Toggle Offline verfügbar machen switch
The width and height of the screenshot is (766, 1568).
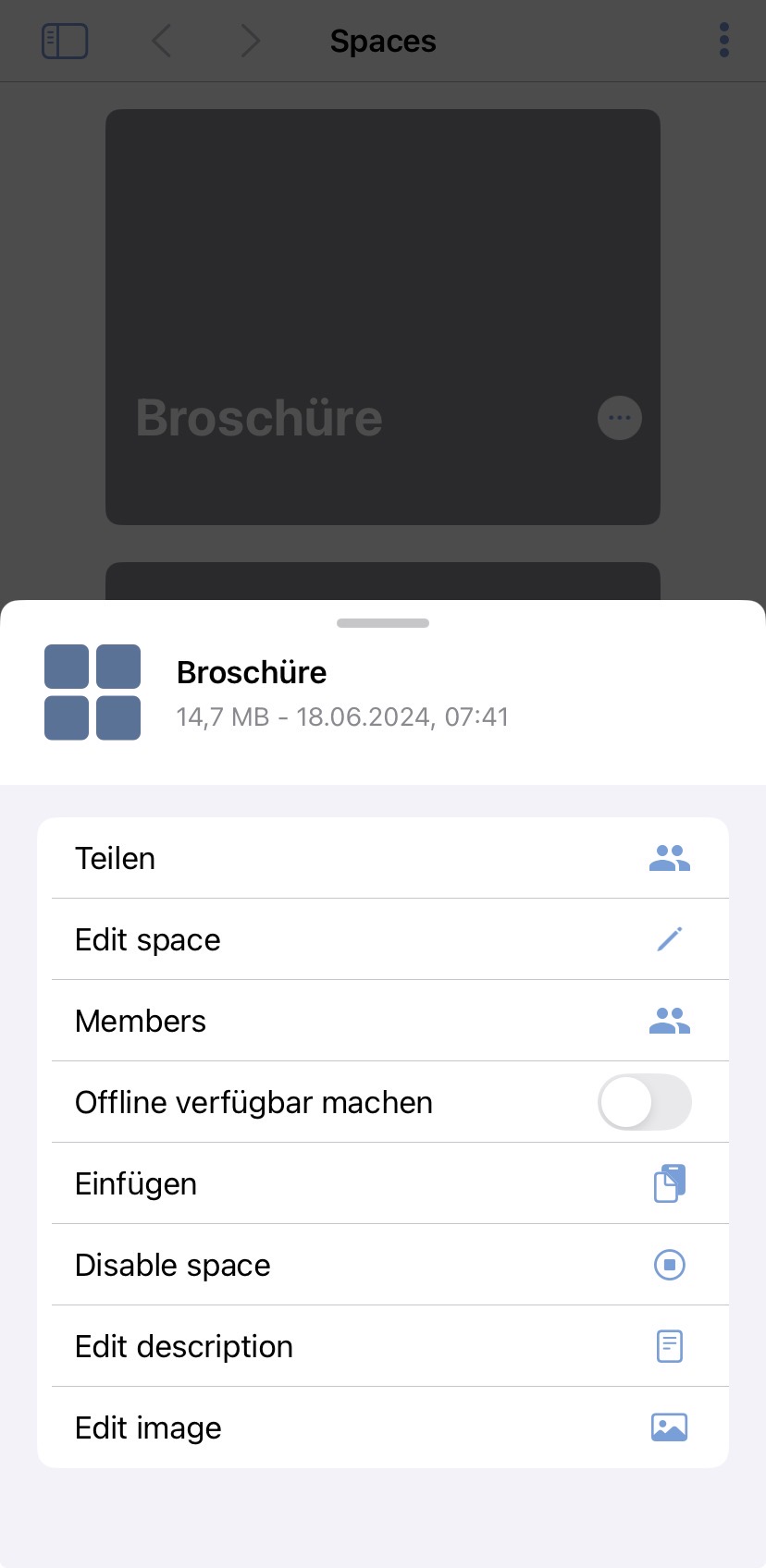644,1102
